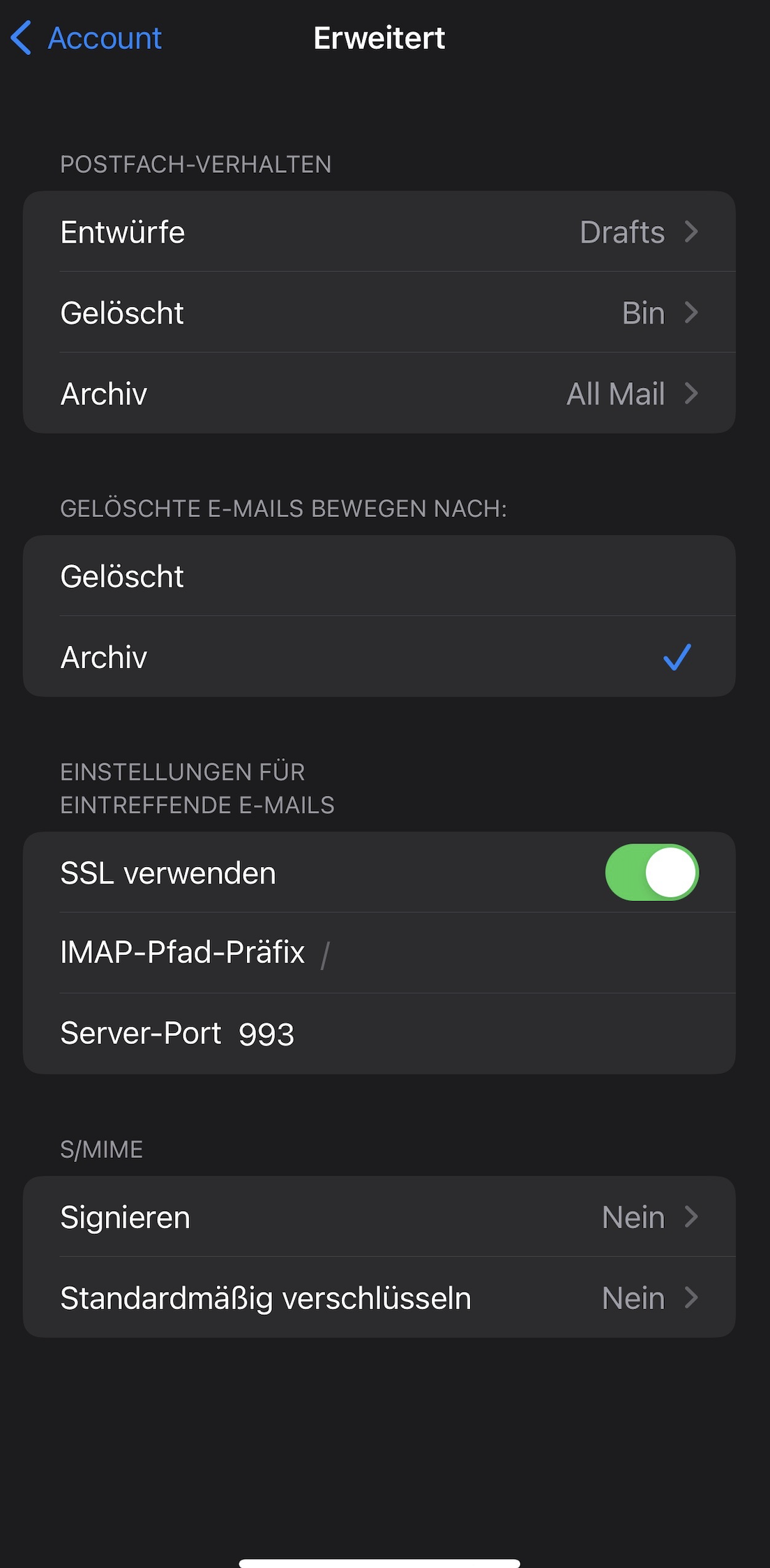This screenshot has height=1568, width=770.
Task: Open Entwürfe mailbox setting
Action: click(379, 232)
